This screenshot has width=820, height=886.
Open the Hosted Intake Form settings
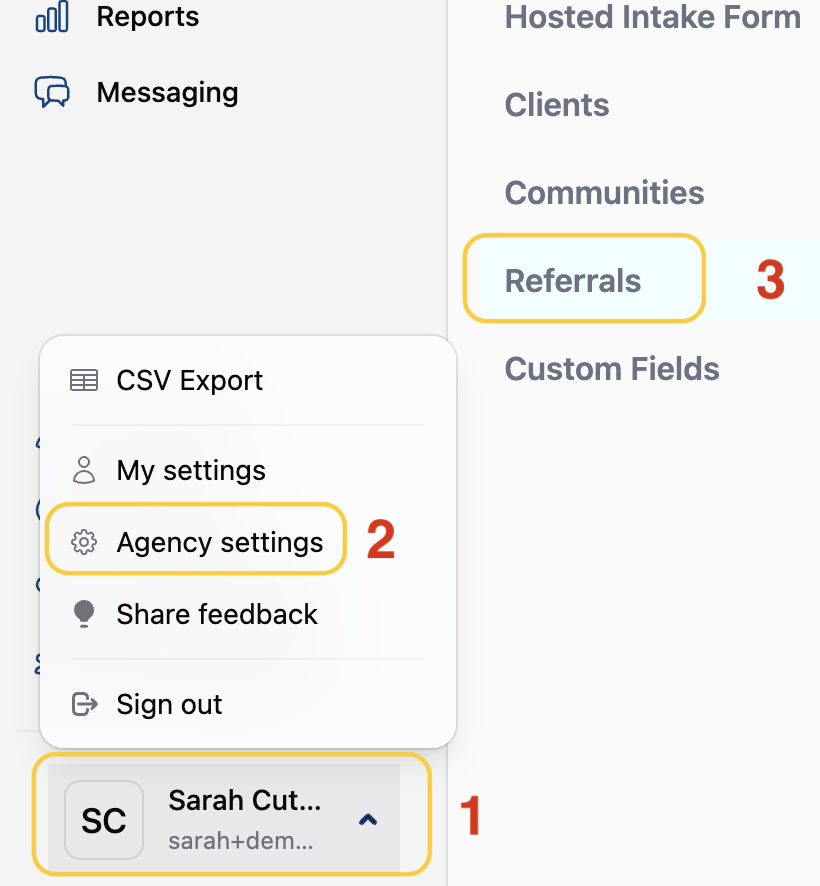pyautogui.click(x=652, y=17)
